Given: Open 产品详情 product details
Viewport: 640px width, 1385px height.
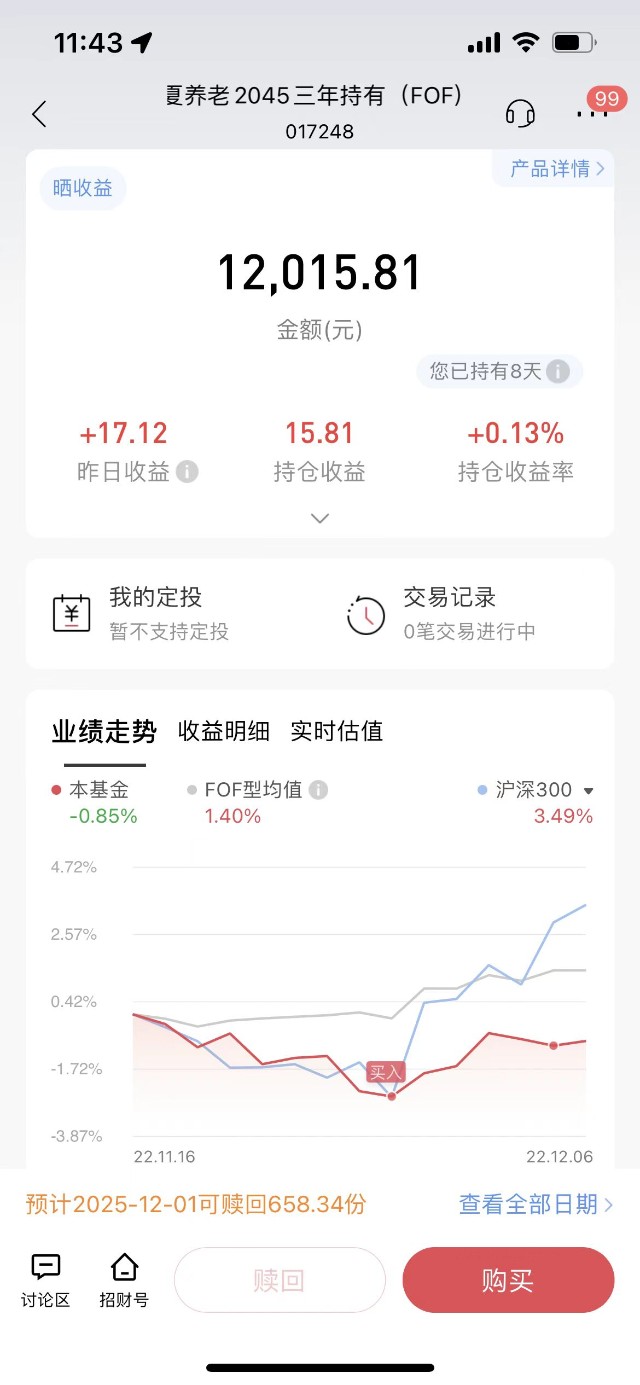Looking at the screenshot, I should pos(557,169).
